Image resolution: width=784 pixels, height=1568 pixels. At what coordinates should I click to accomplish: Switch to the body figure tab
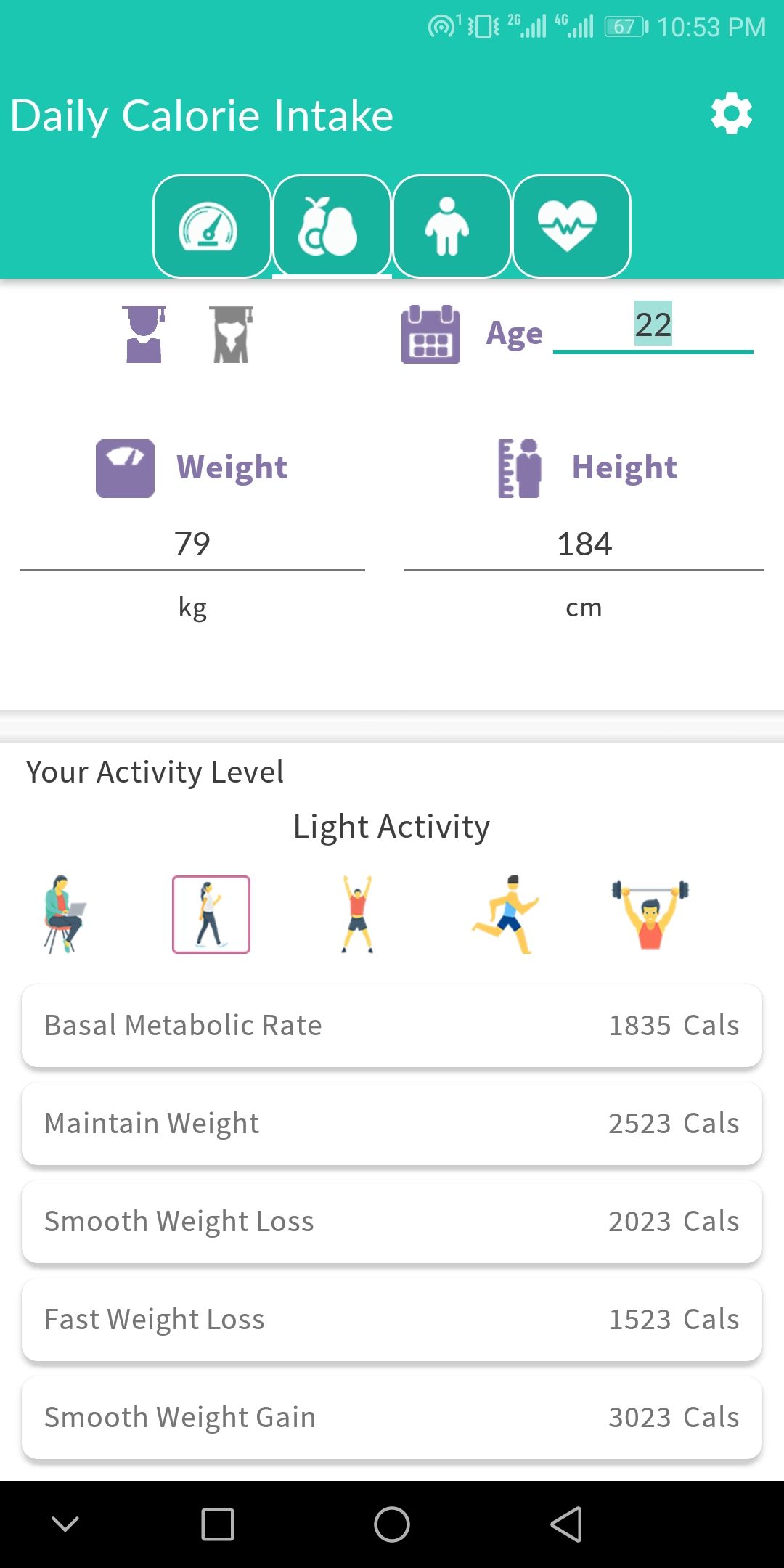[452, 226]
